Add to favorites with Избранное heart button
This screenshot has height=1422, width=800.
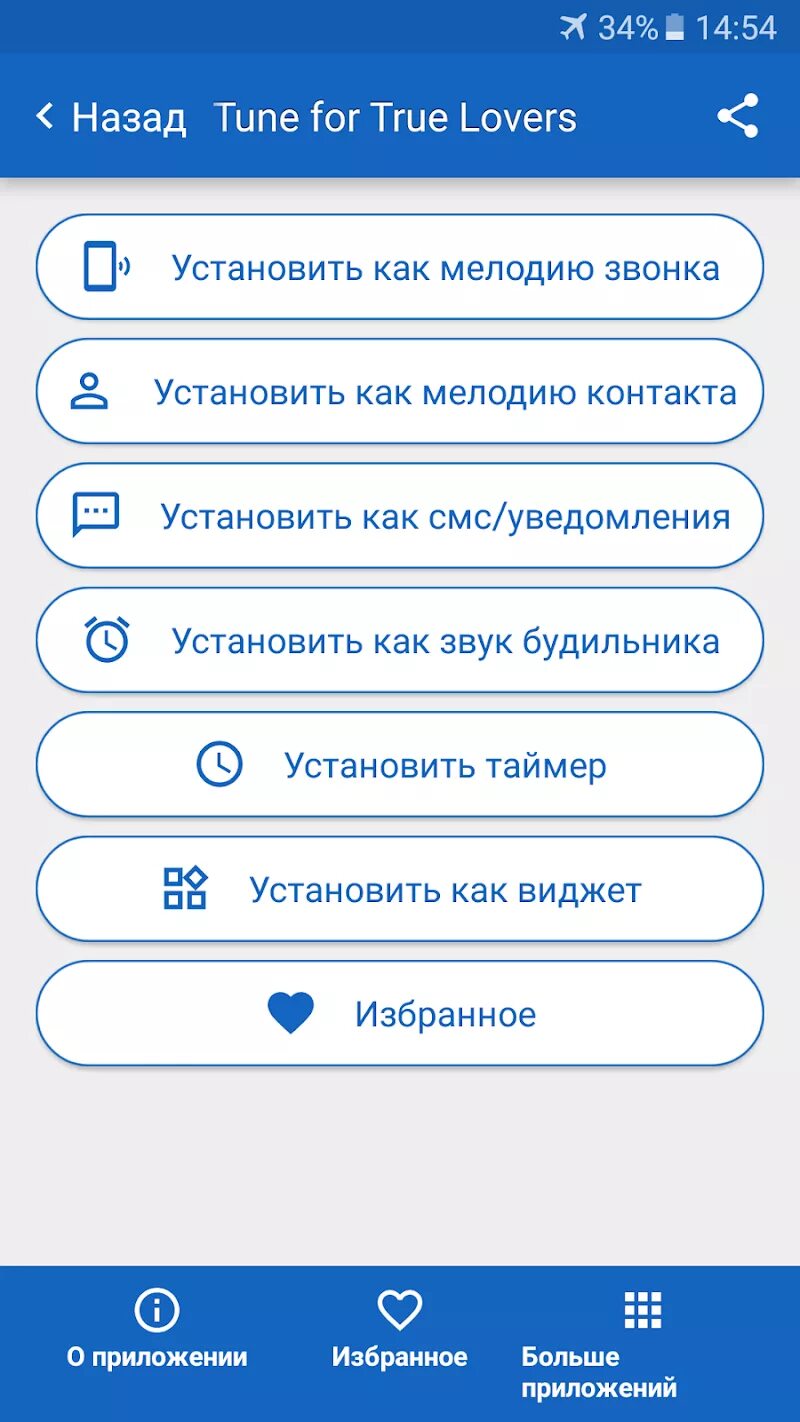400,1014
